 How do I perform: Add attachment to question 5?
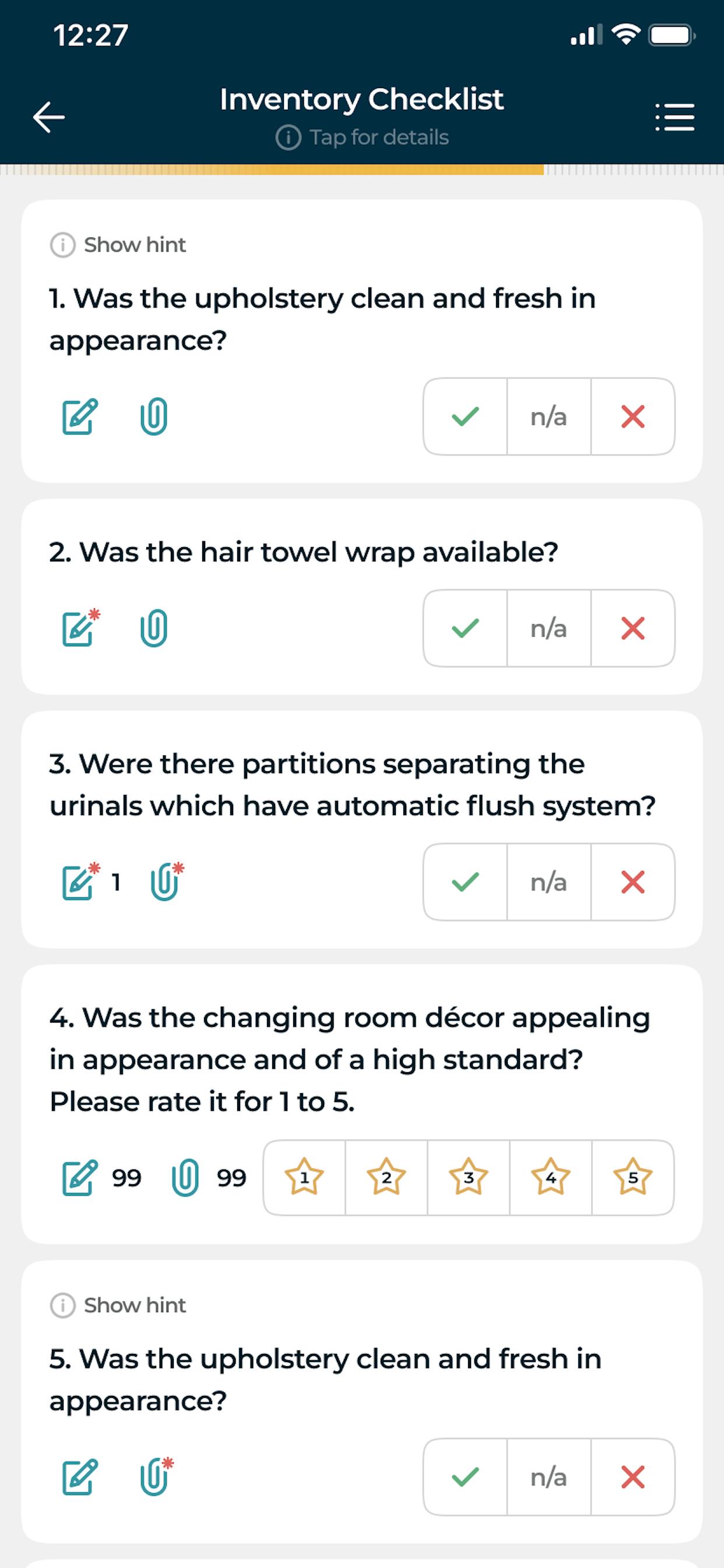(156, 1476)
